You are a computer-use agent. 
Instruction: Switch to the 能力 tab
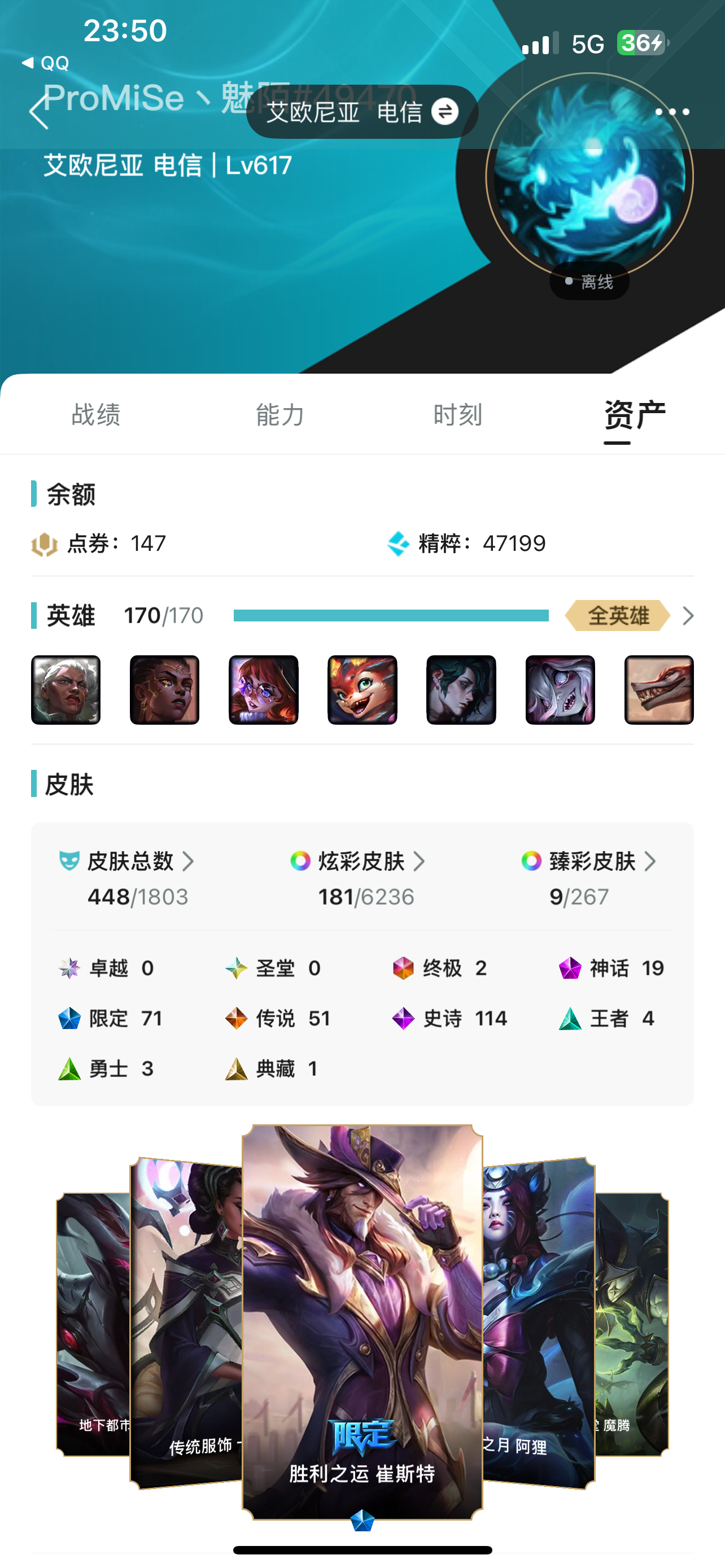(279, 414)
